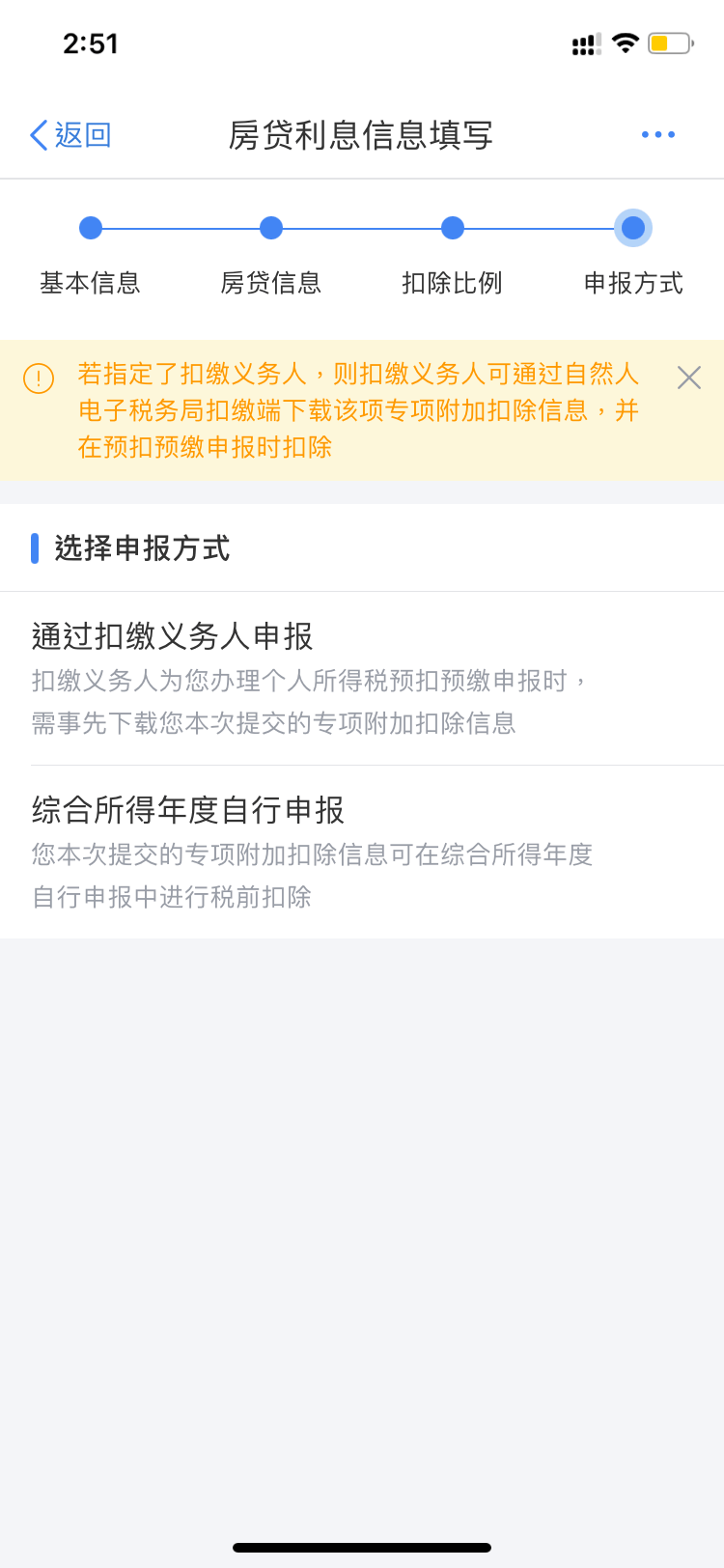This screenshot has height=1568, width=724.
Task: Tap the Wi-Fi icon in the status bar
Action: (627, 42)
